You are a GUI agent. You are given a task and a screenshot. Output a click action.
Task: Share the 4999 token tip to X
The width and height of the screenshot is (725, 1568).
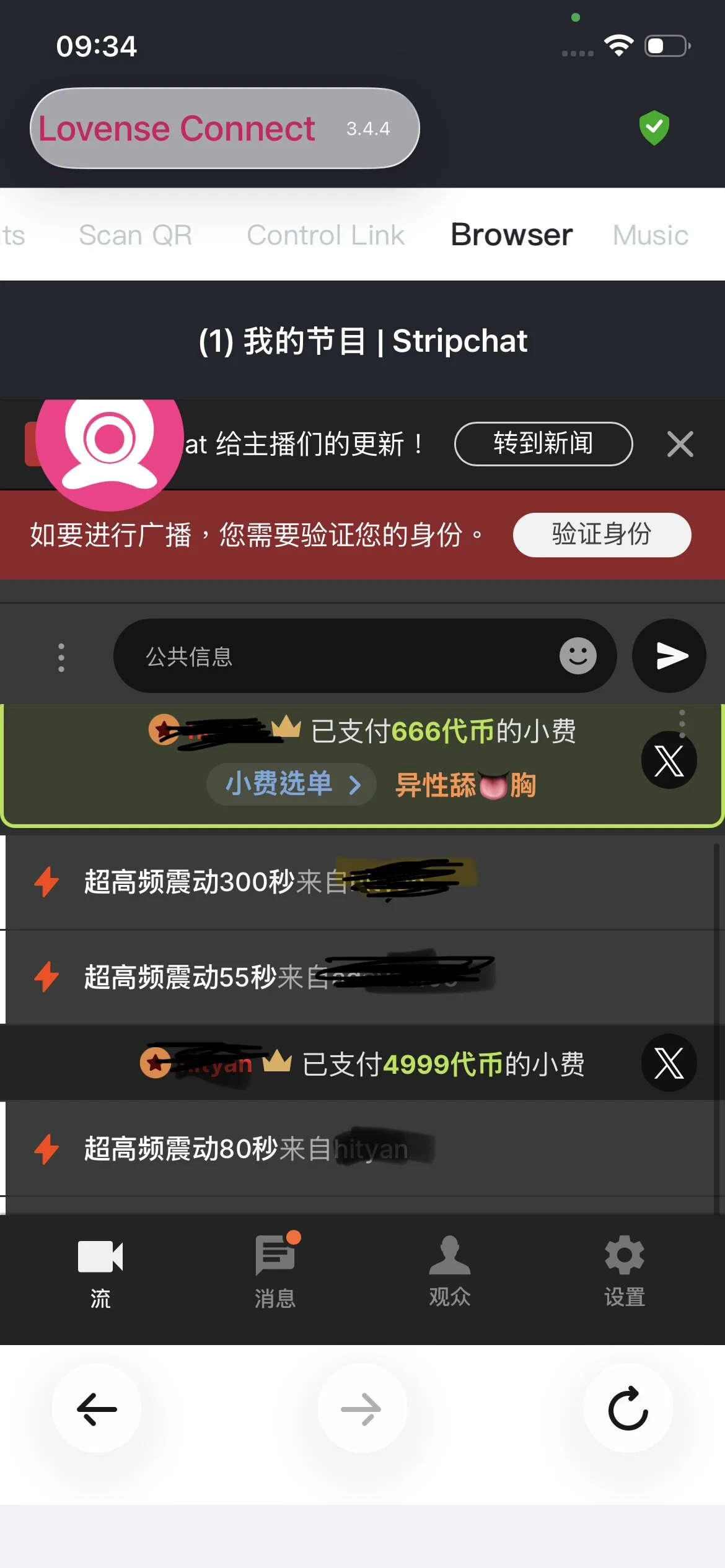click(669, 1063)
